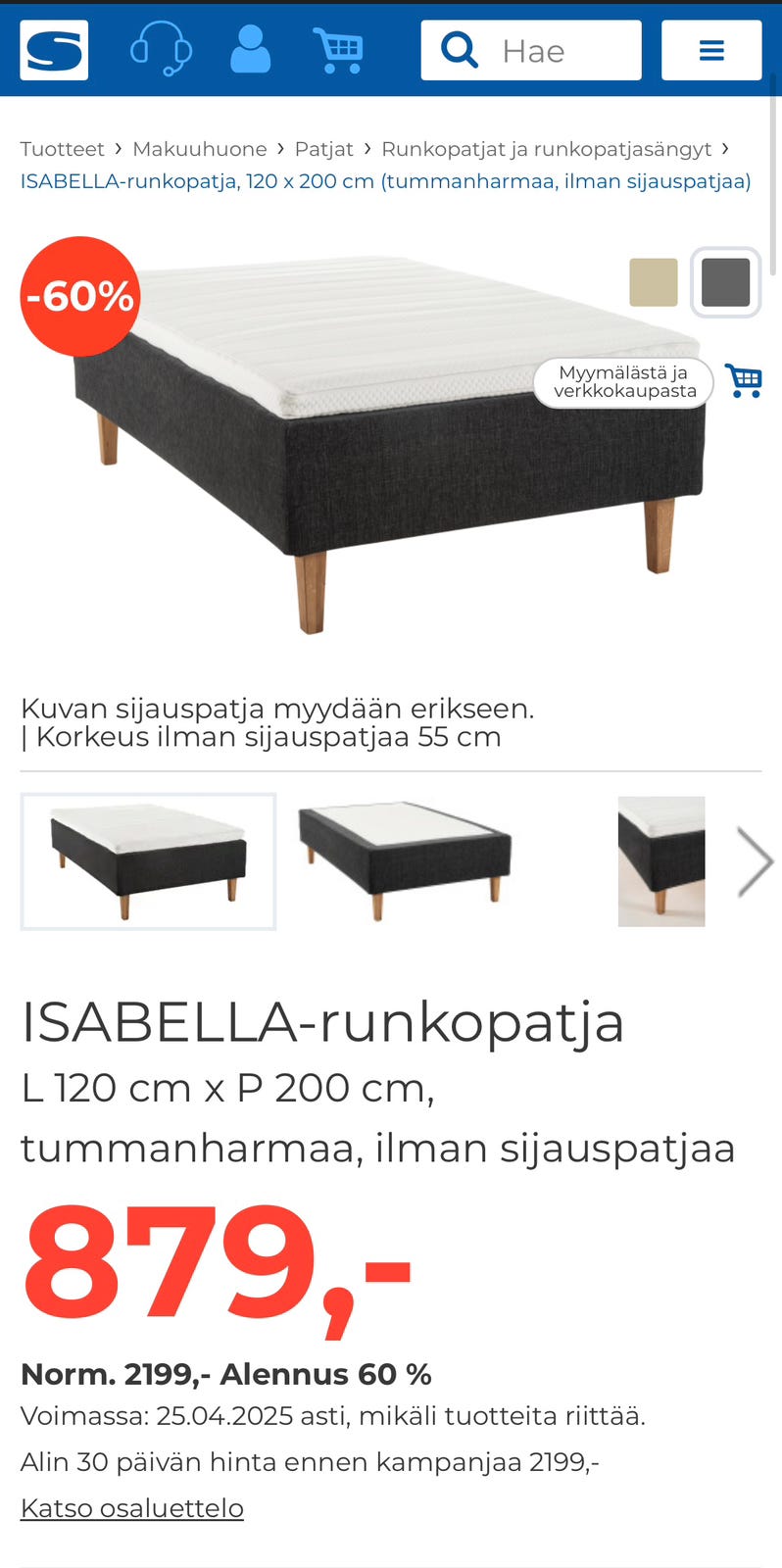Image resolution: width=782 pixels, height=1568 pixels.
Task: Open breadcrumb chevron after Patjat
Action: pos(366,149)
